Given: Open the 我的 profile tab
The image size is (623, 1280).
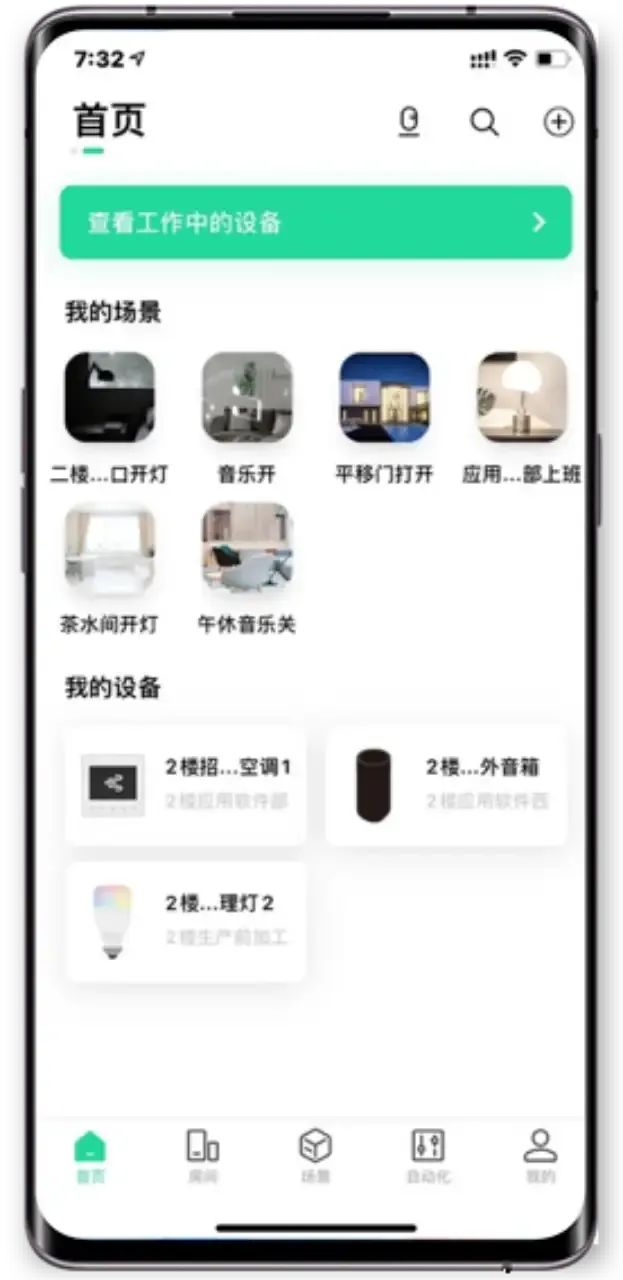Looking at the screenshot, I should point(540,1156).
